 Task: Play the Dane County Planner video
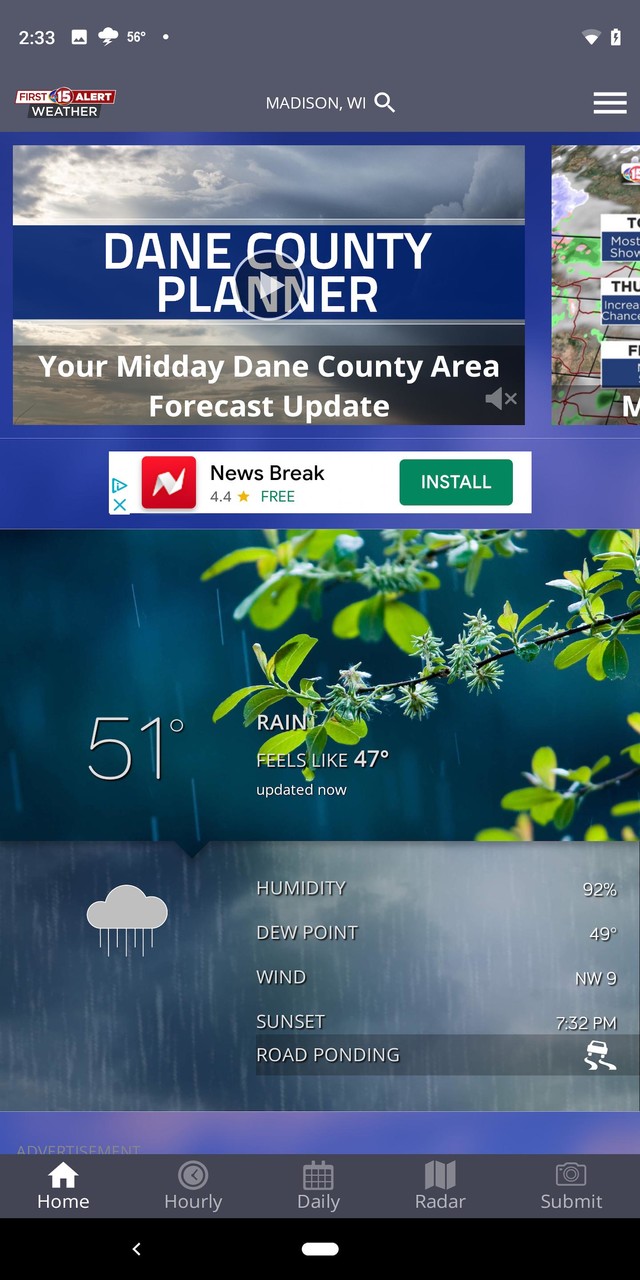point(269,285)
